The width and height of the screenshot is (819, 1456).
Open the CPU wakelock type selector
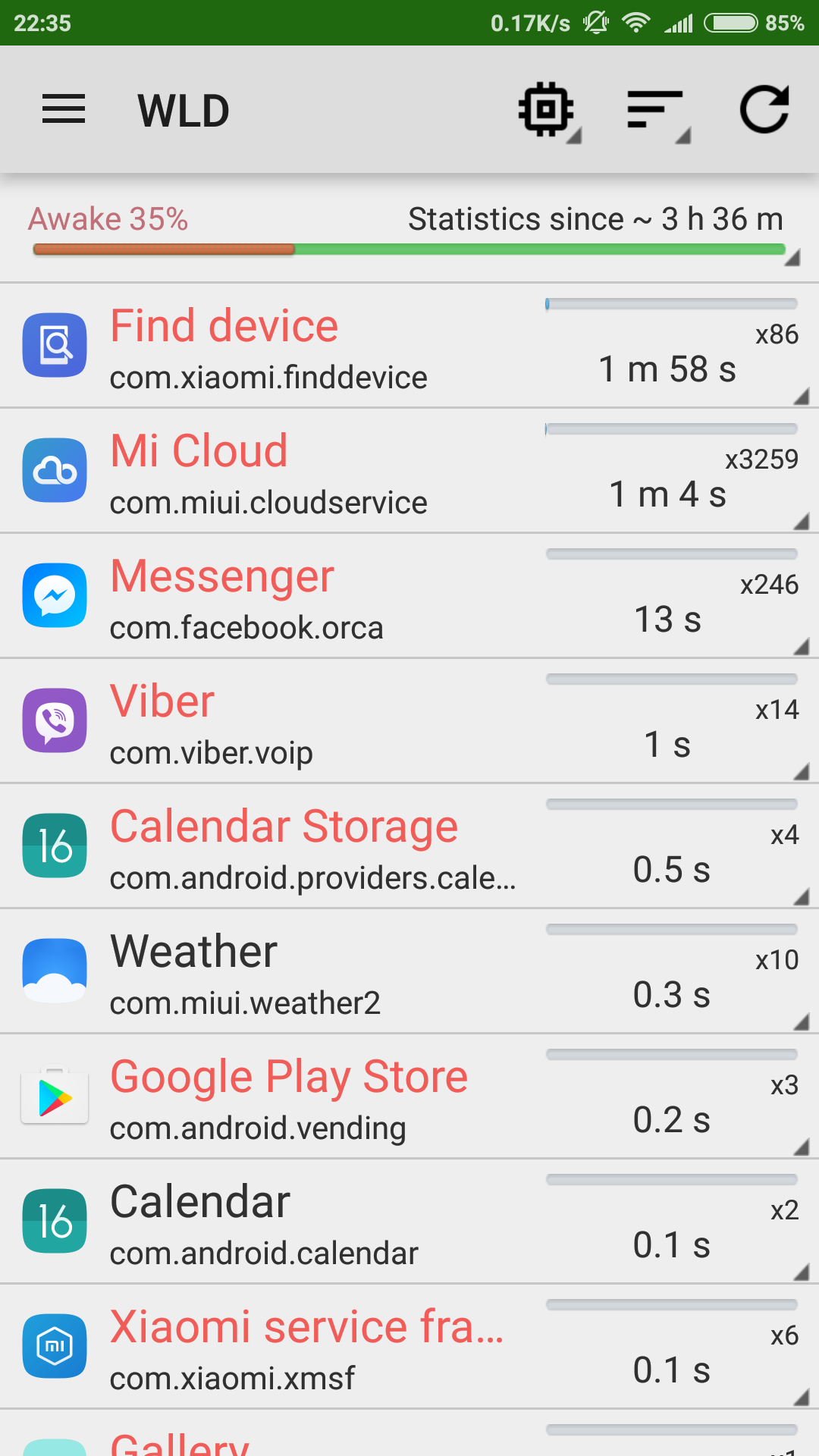[548, 111]
